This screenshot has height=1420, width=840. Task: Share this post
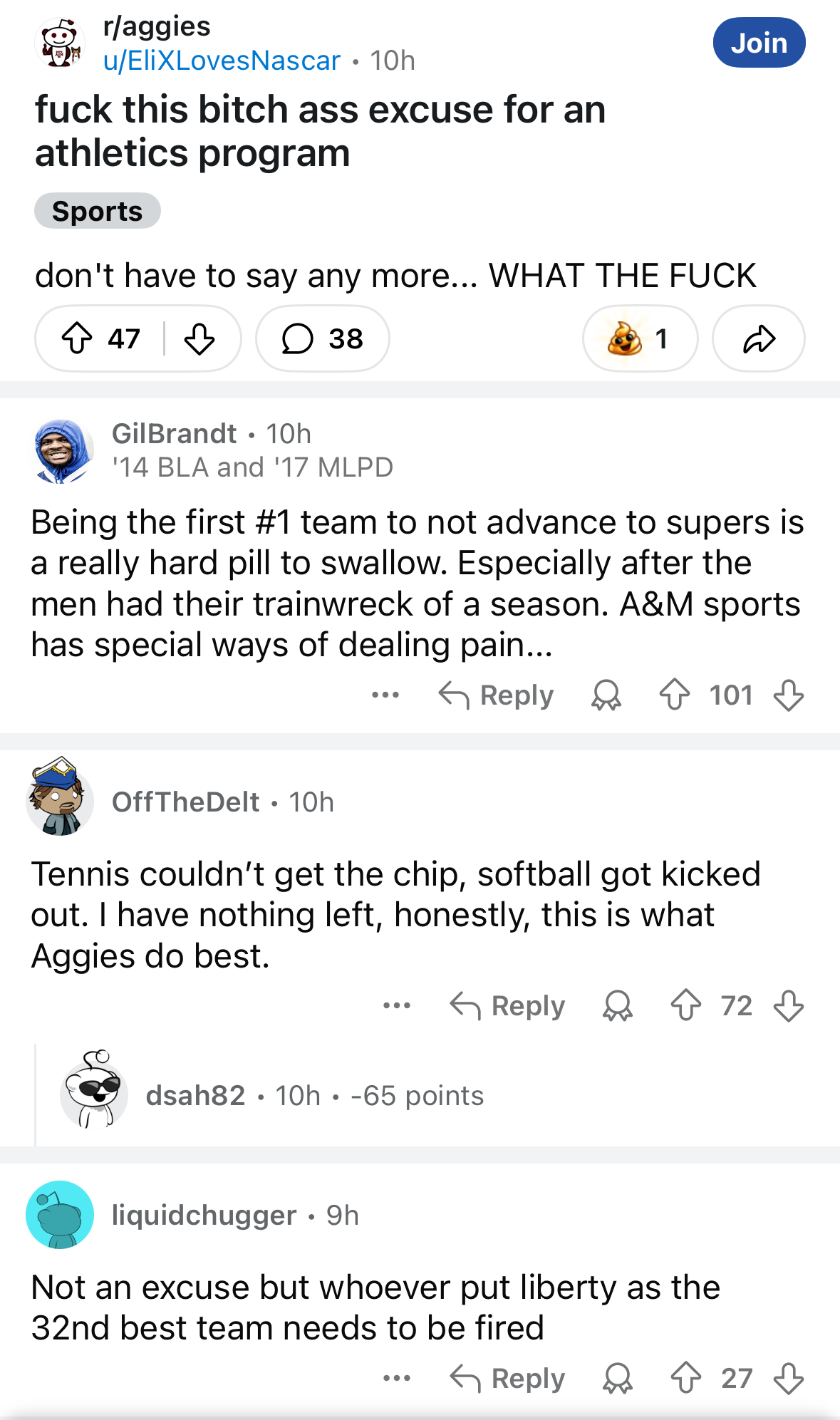coord(759,338)
